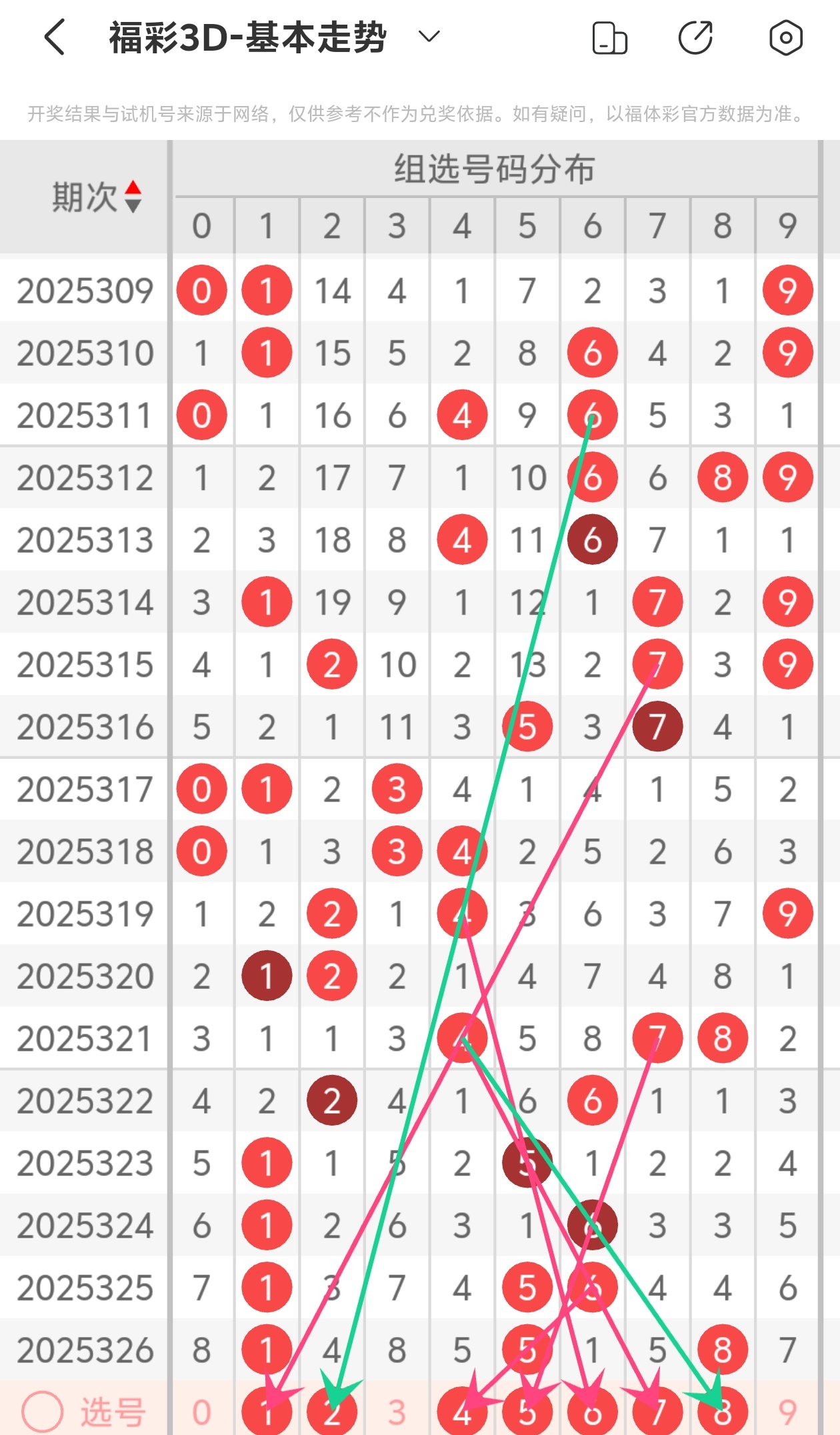The image size is (840, 1435).
Task: Tap the phone layout icon in the header
Action: coord(609,37)
